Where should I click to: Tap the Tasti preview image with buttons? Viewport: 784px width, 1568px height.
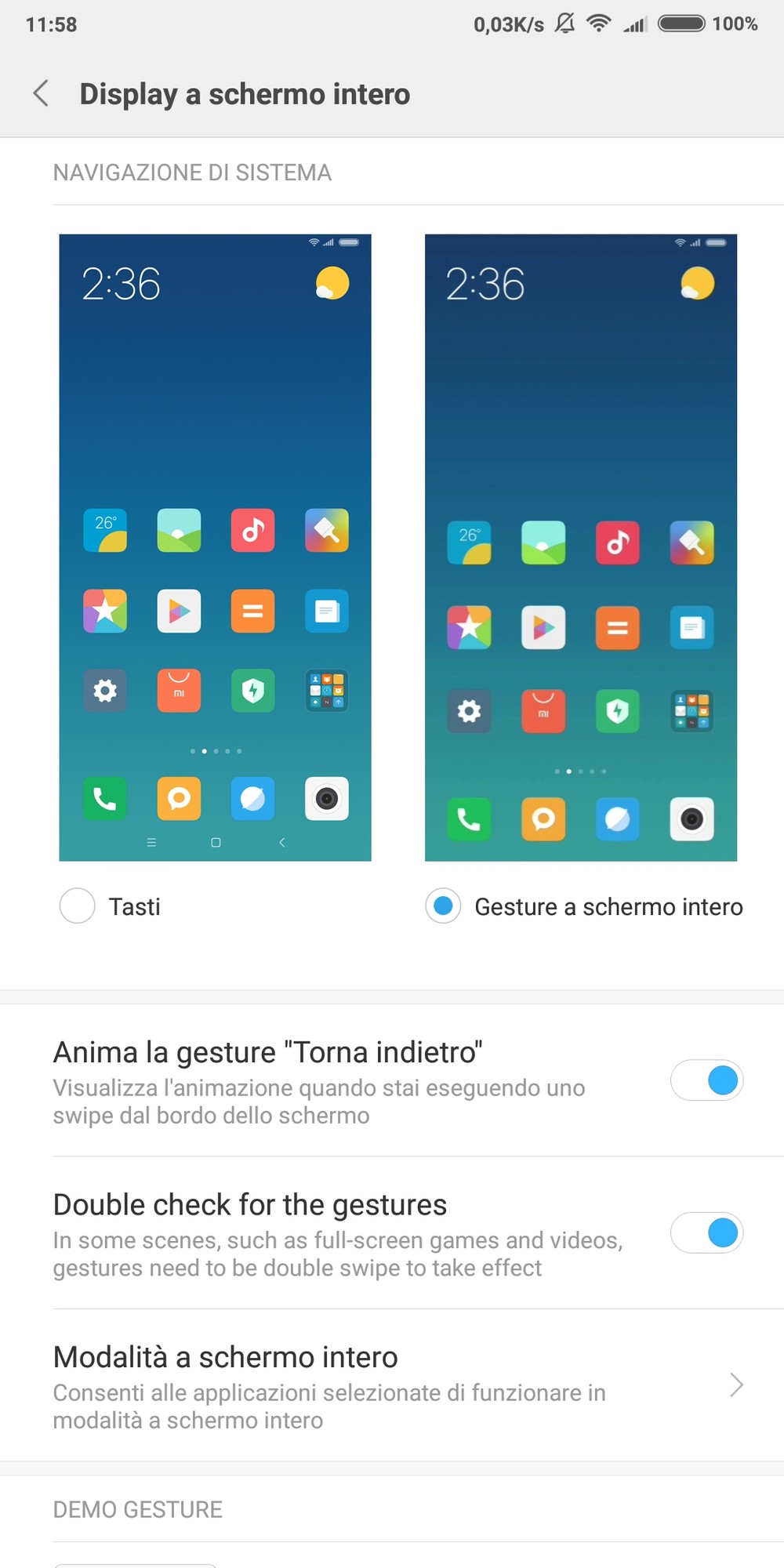pos(215,547)
